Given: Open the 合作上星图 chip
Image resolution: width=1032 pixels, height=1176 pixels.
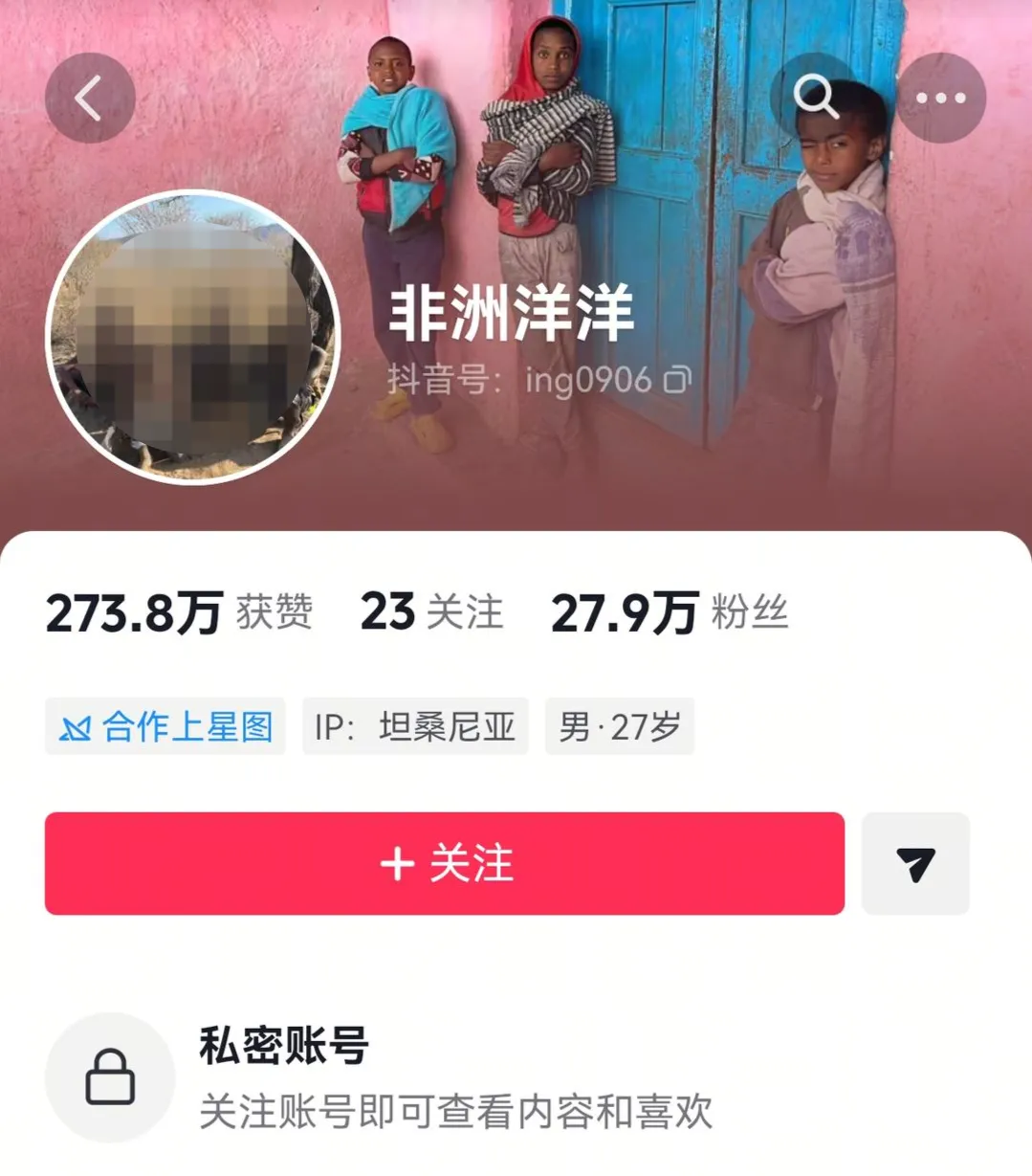Looking at the screenshot, I should click(165, 727).
